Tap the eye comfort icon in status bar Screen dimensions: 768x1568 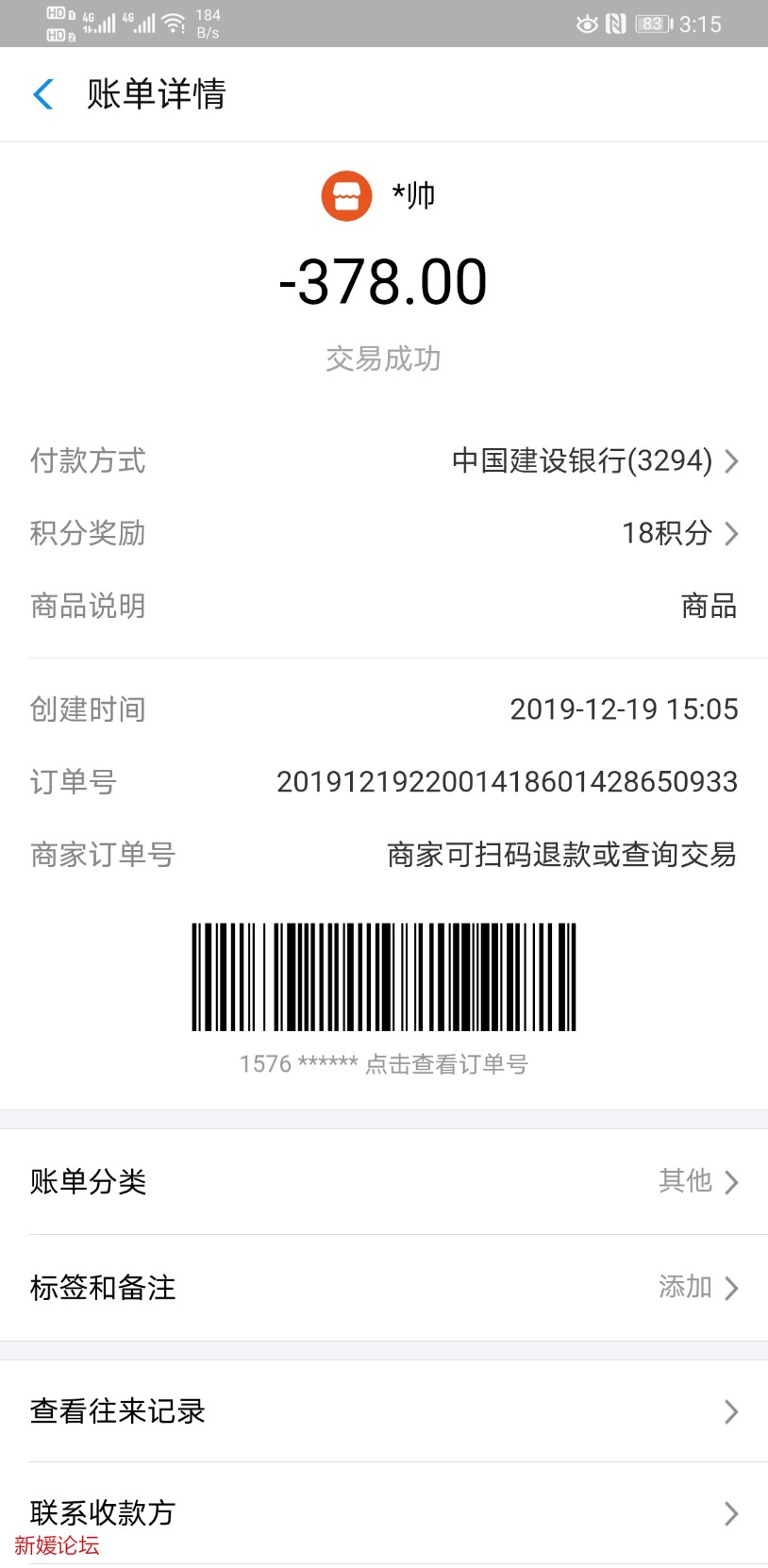(x=586, y=24)
